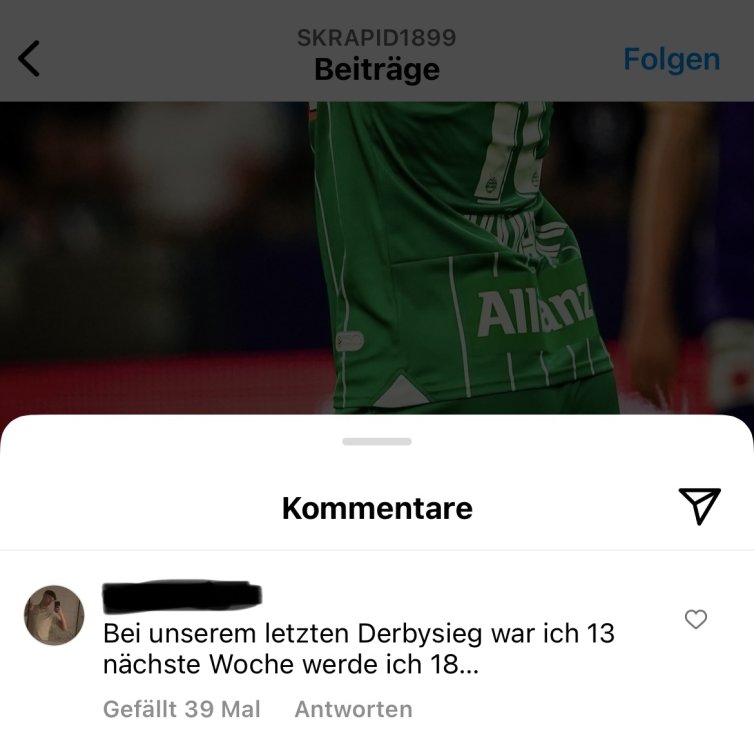754x750 pixels.
Task: Tap the Folgen button
Action: (x=671, y=59)
